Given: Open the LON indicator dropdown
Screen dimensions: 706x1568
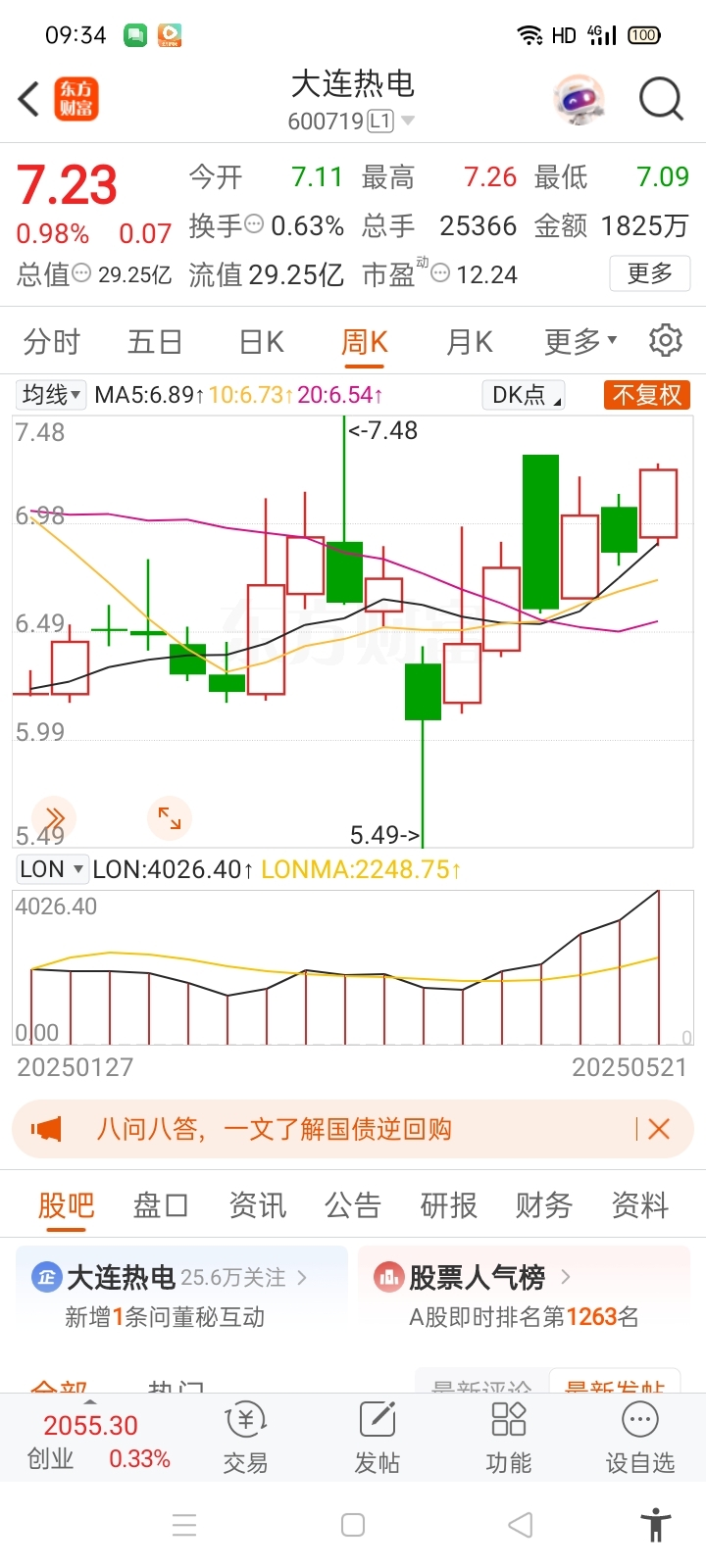Looking at the screenshot, I should pyautogui.click(x=51, y=869).
